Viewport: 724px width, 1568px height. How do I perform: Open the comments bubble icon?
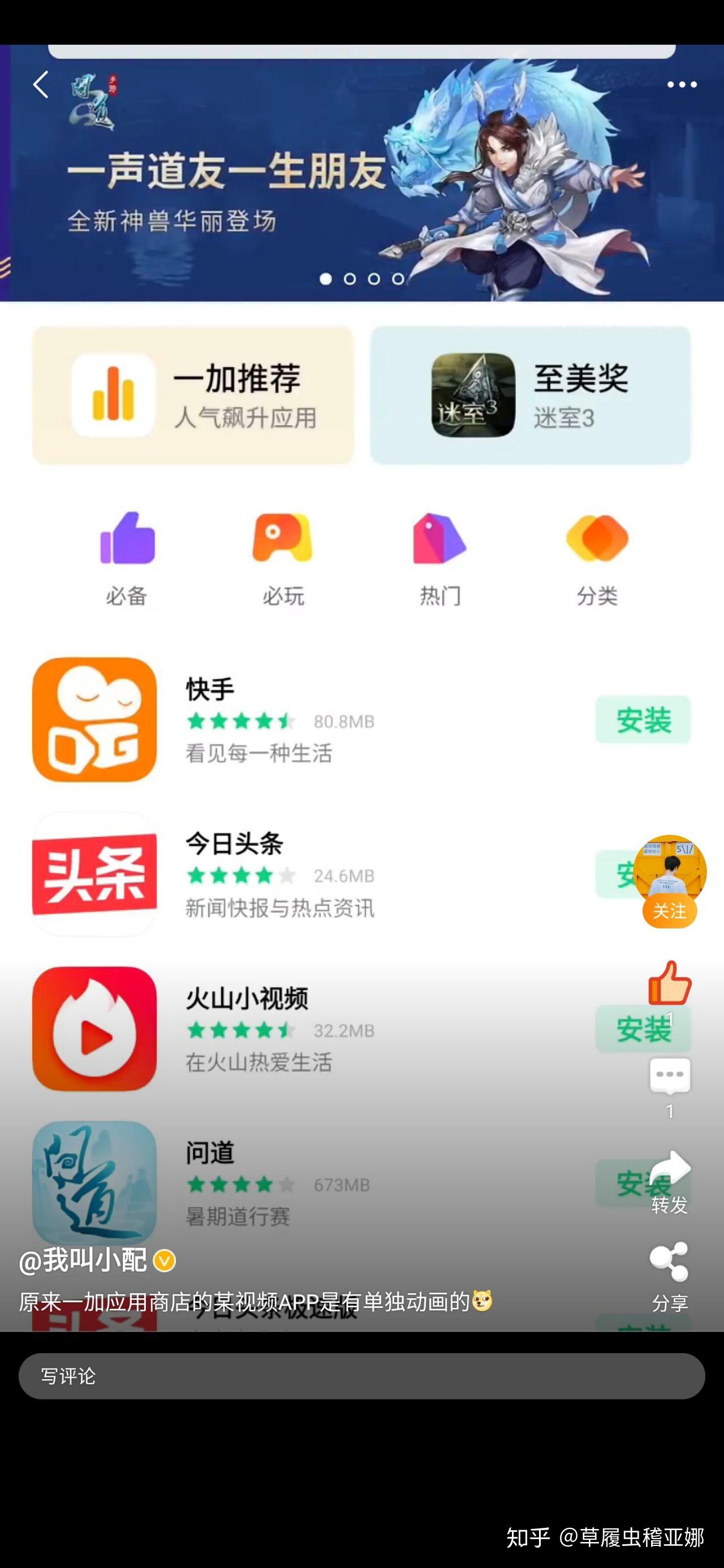click(x=670, y=1076)
